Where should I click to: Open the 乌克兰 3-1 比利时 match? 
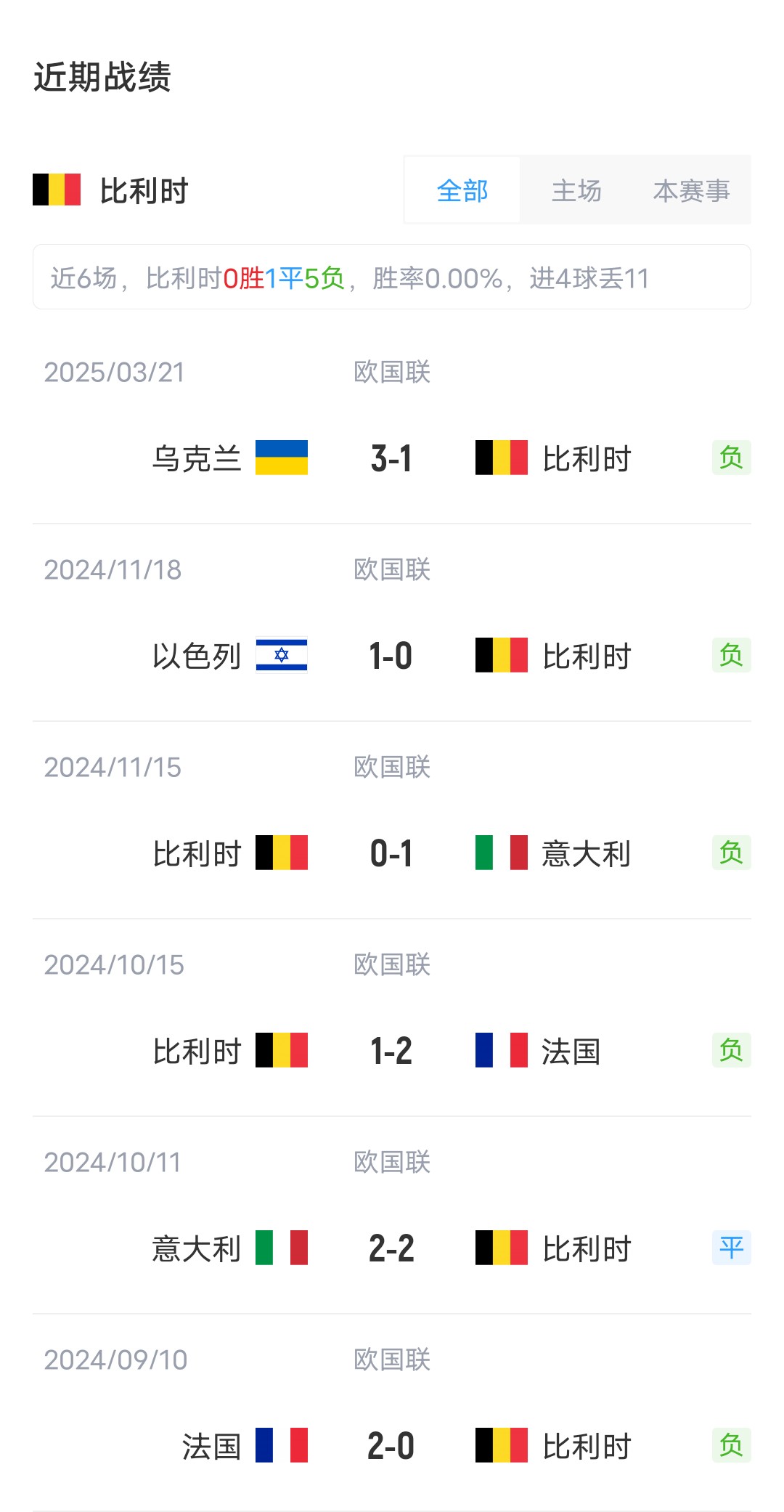[x=391, y=458]
